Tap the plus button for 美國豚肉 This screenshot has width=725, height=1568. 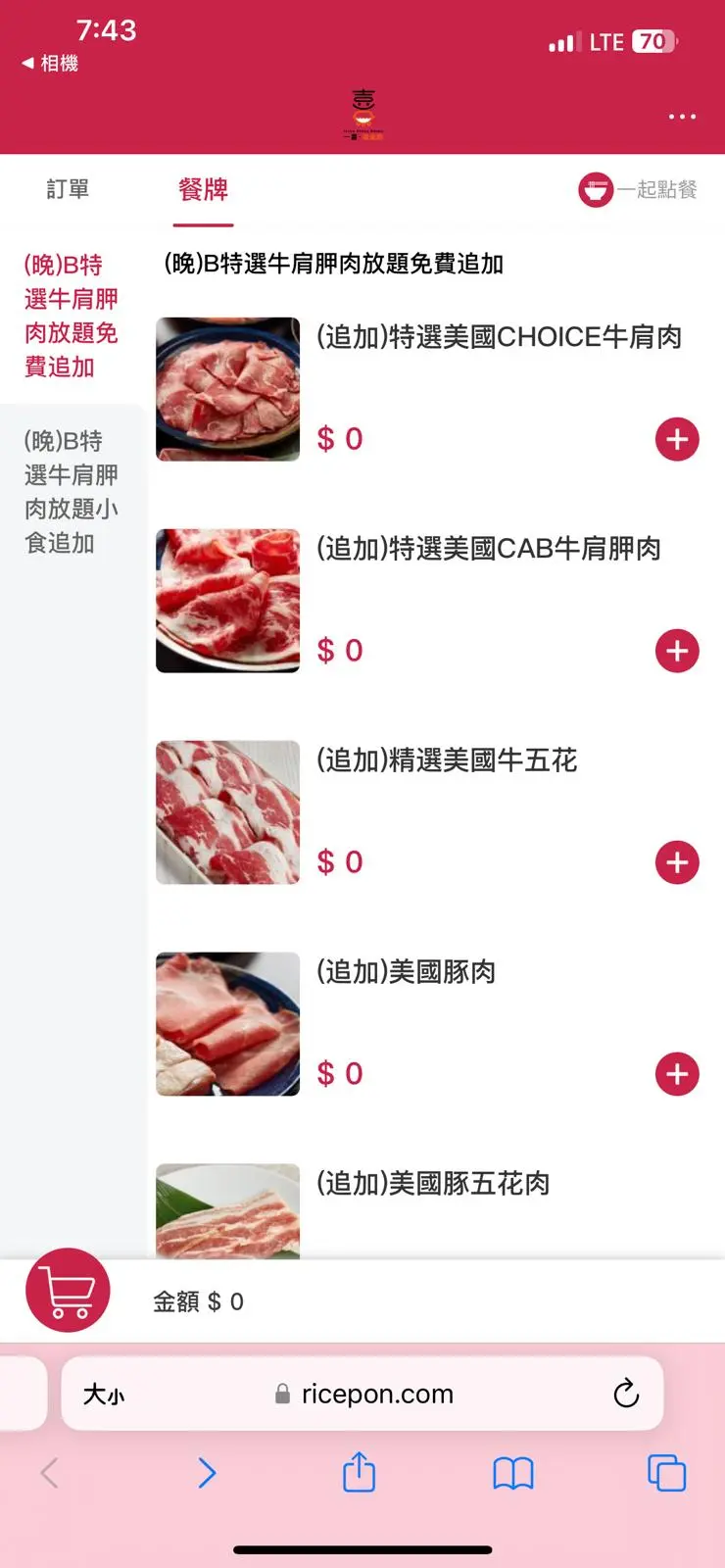pos(677,1074)
